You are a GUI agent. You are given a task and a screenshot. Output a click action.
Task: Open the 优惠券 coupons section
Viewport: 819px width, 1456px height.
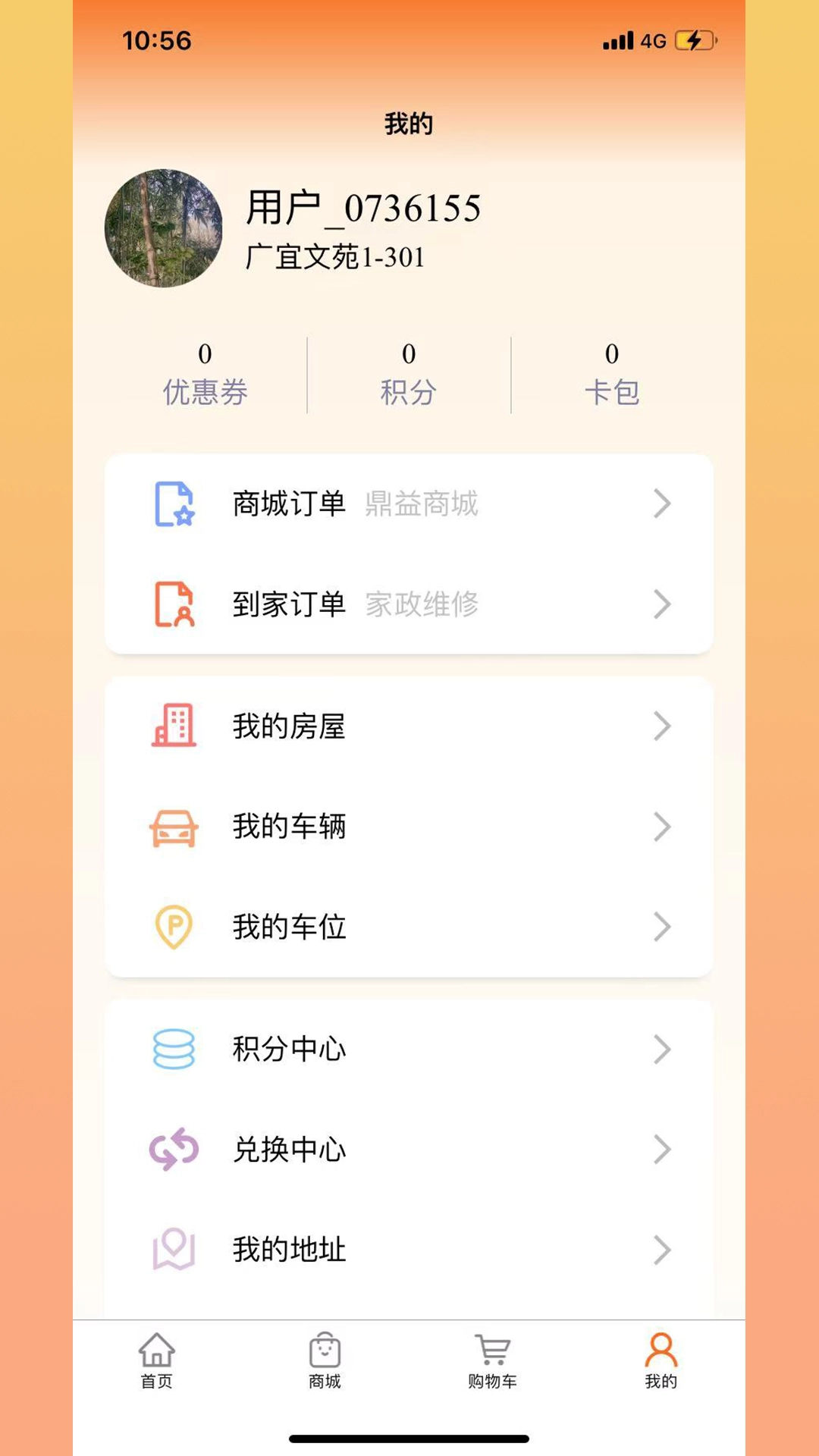pos(205,375)
